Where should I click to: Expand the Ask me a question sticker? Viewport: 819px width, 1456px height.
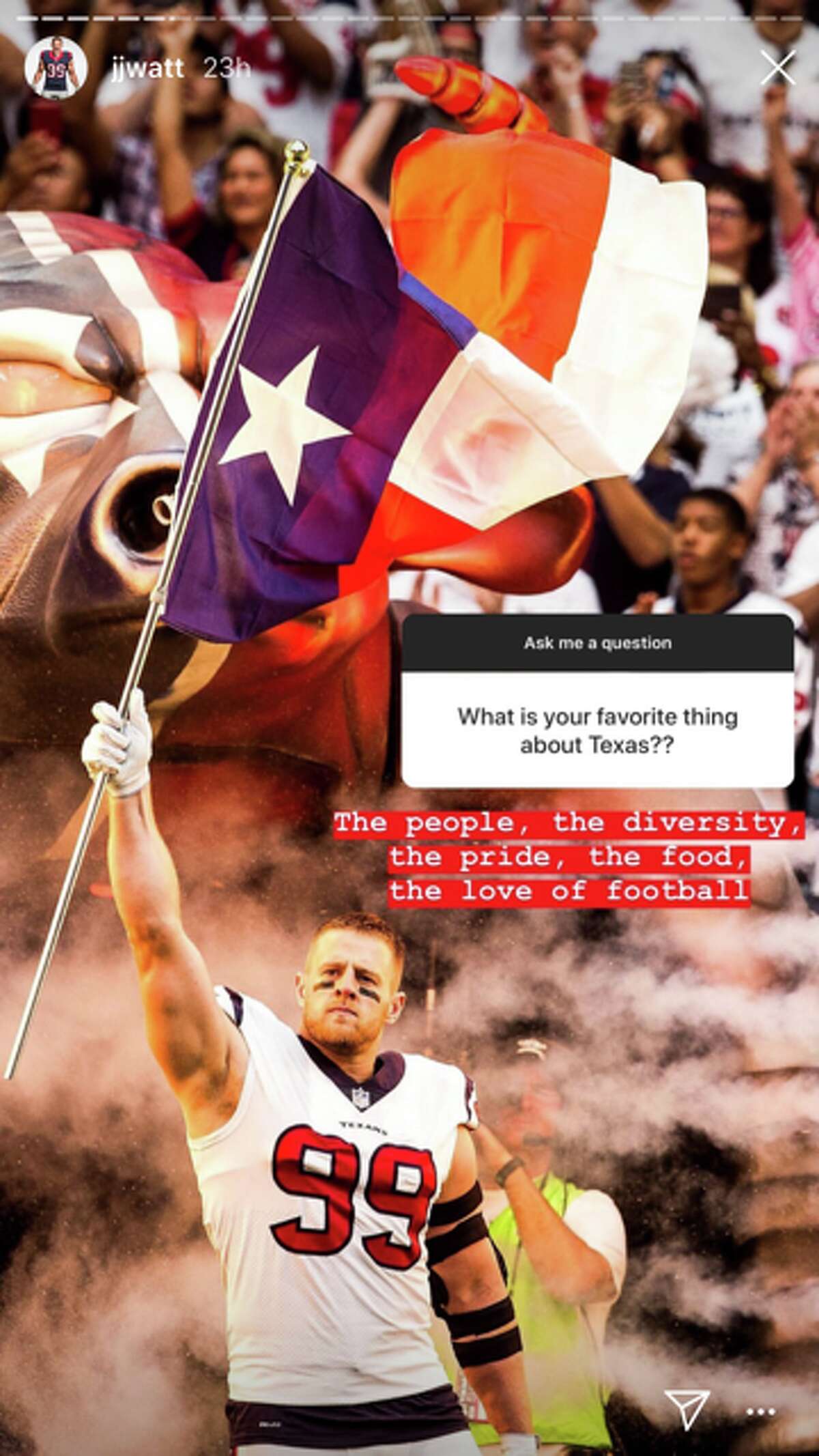[x=597, y=642]
